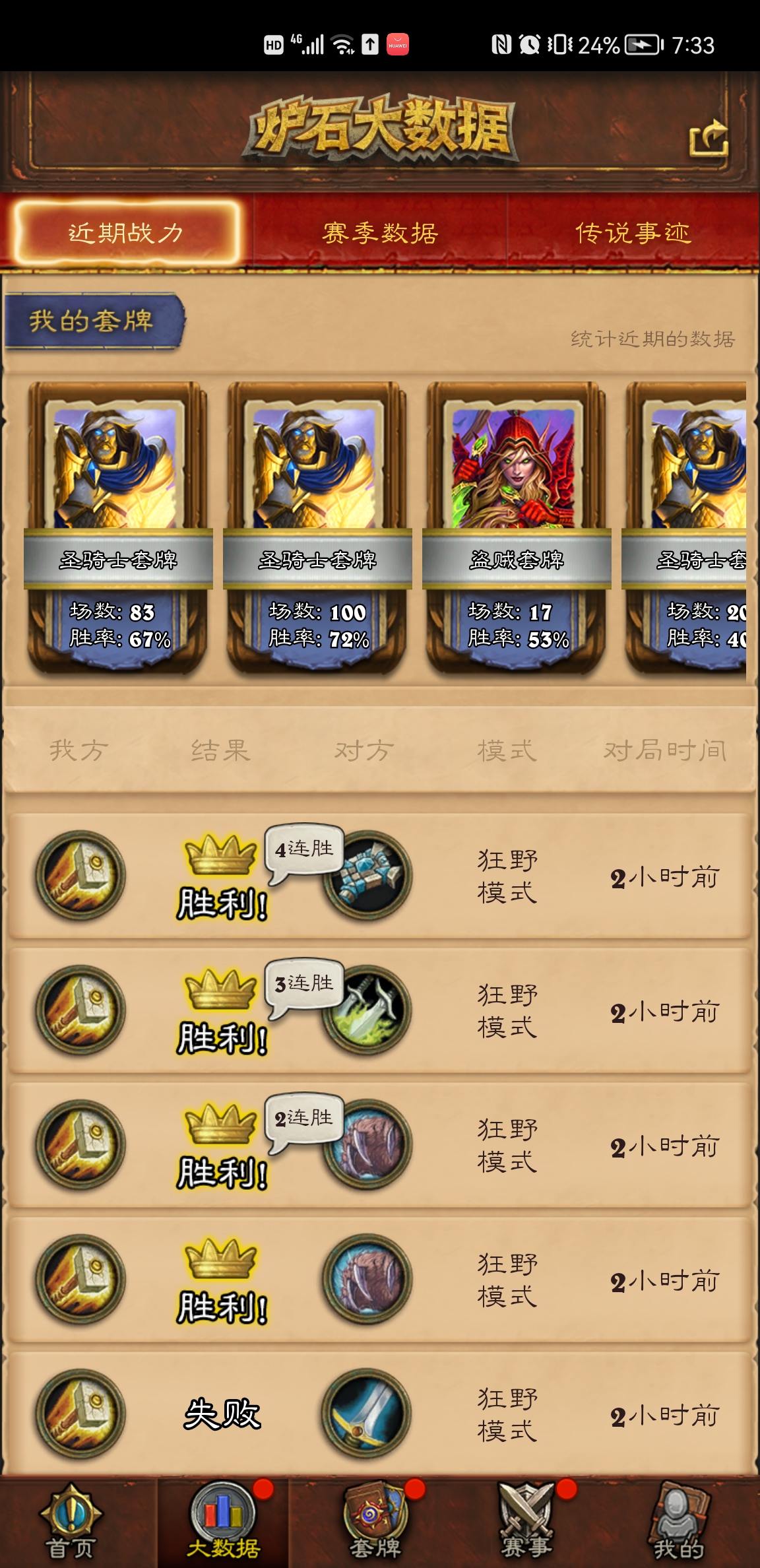Open the 圣骑士套牌 deck with 100 games
The height and width of the screenshot is (1568, 760).
pos(317,528)
